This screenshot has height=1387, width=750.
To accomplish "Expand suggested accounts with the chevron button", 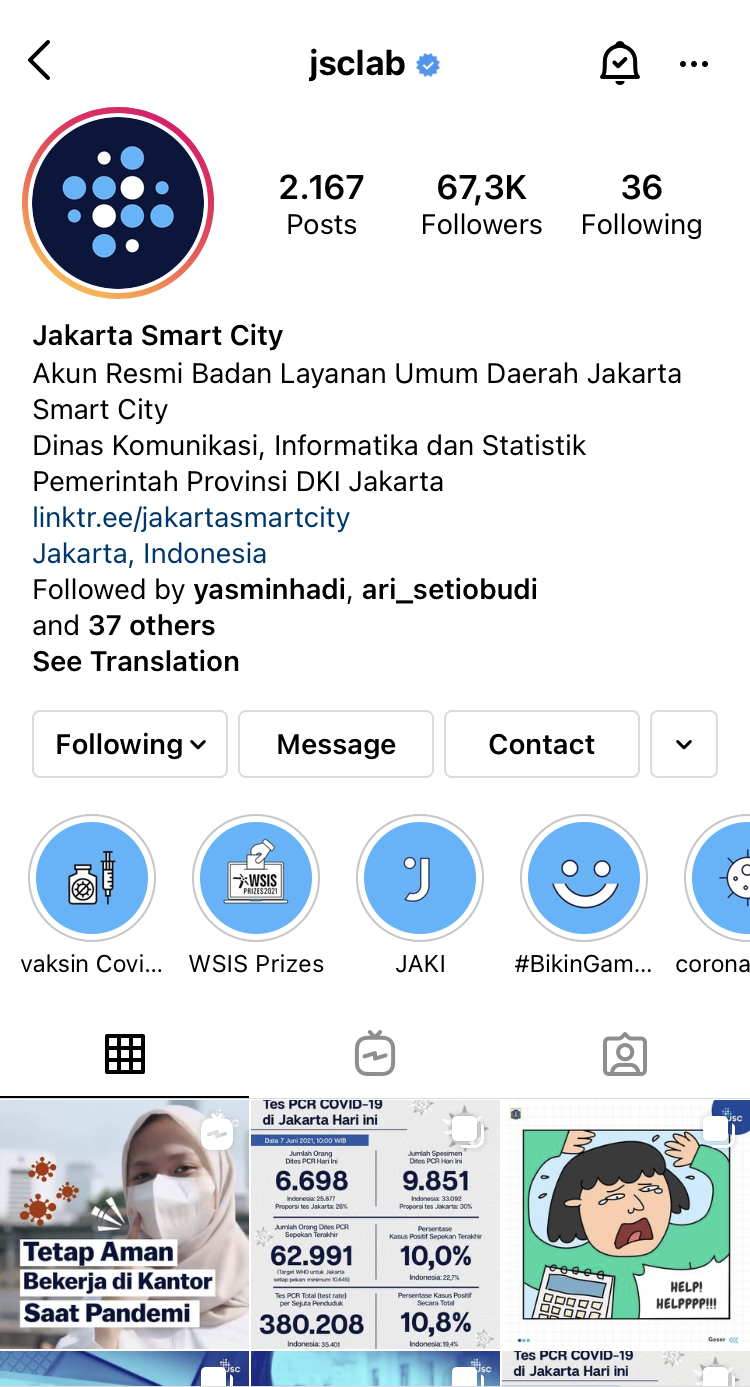I will (684, 744).
